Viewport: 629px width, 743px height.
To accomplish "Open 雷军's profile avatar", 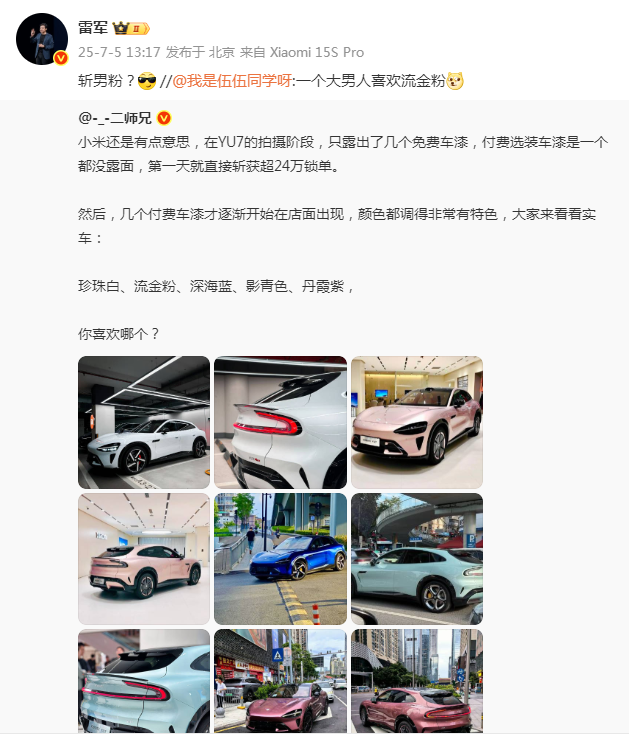I will (x=41, y=39).
